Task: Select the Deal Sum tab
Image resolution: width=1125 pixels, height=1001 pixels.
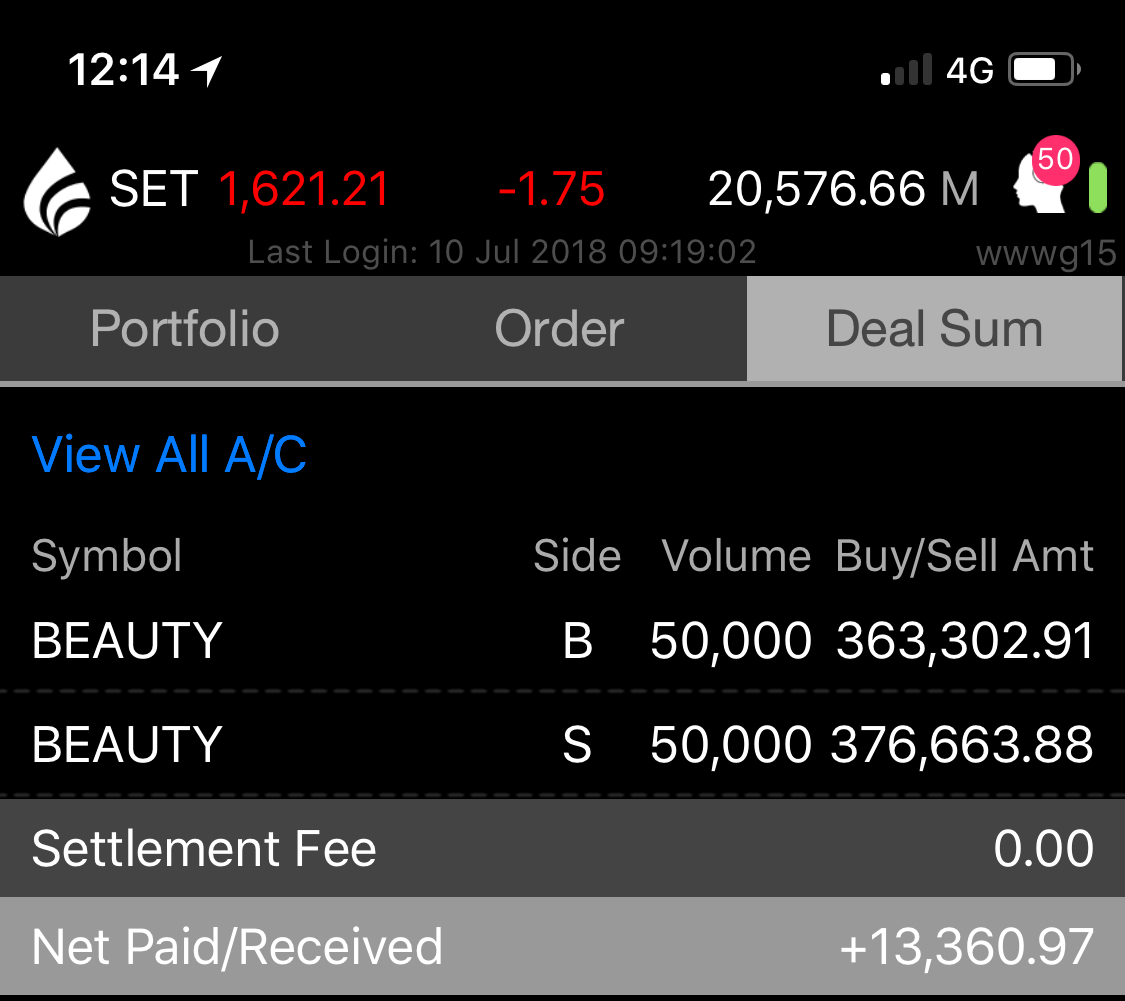Action: point(934,329)
